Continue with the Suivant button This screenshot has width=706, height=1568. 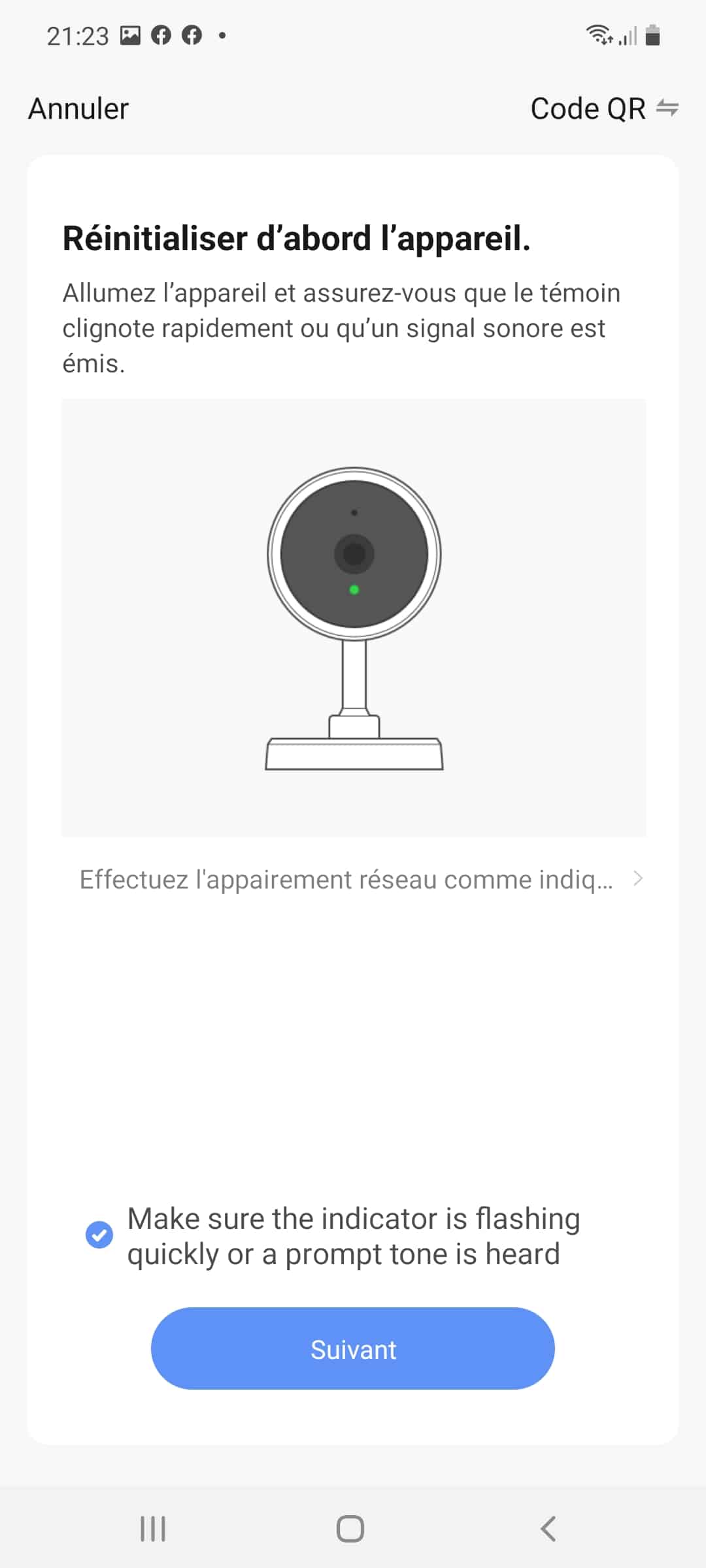coord(353,1348)
